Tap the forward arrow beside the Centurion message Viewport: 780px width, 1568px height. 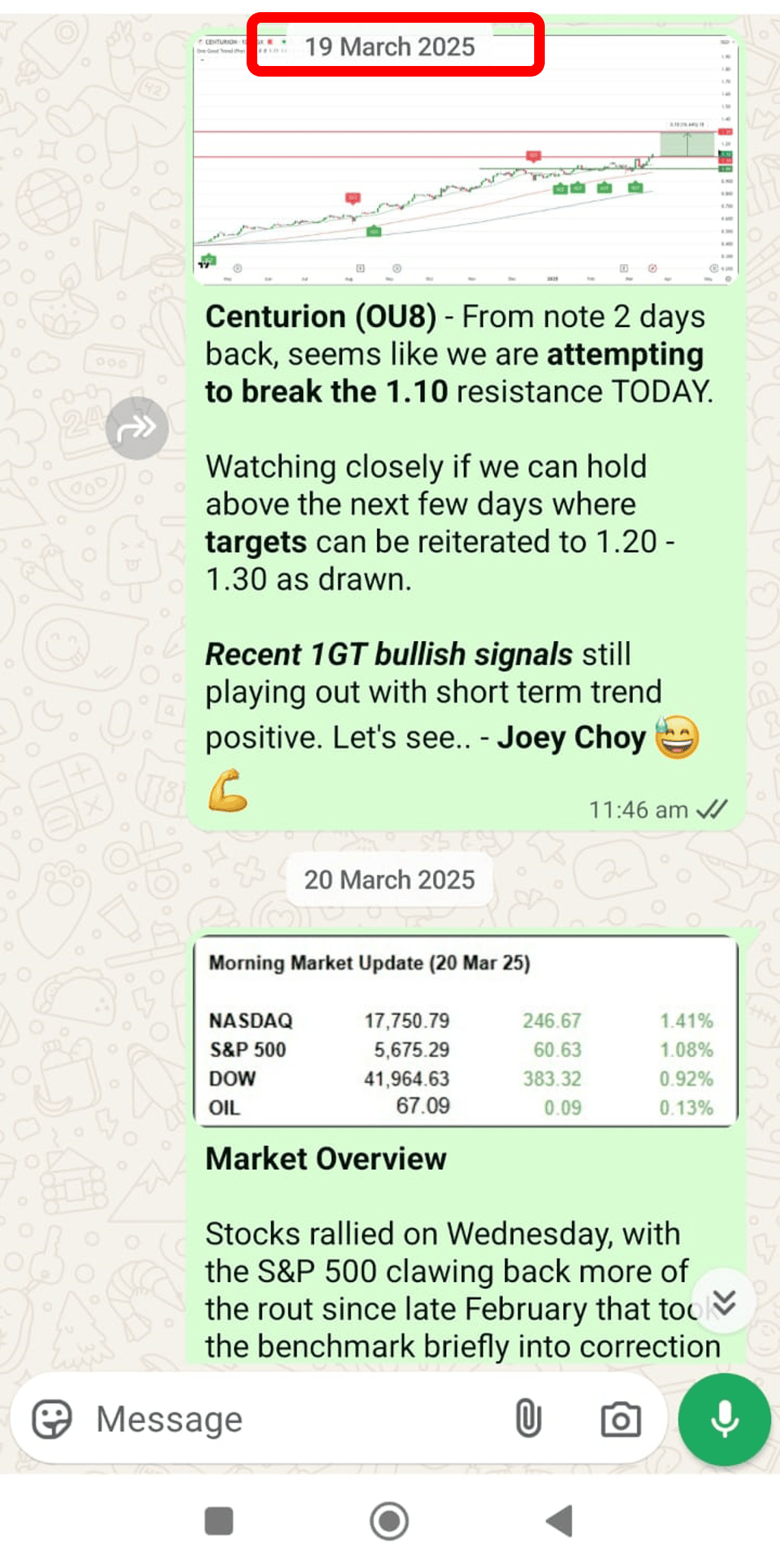pos(137,428)
